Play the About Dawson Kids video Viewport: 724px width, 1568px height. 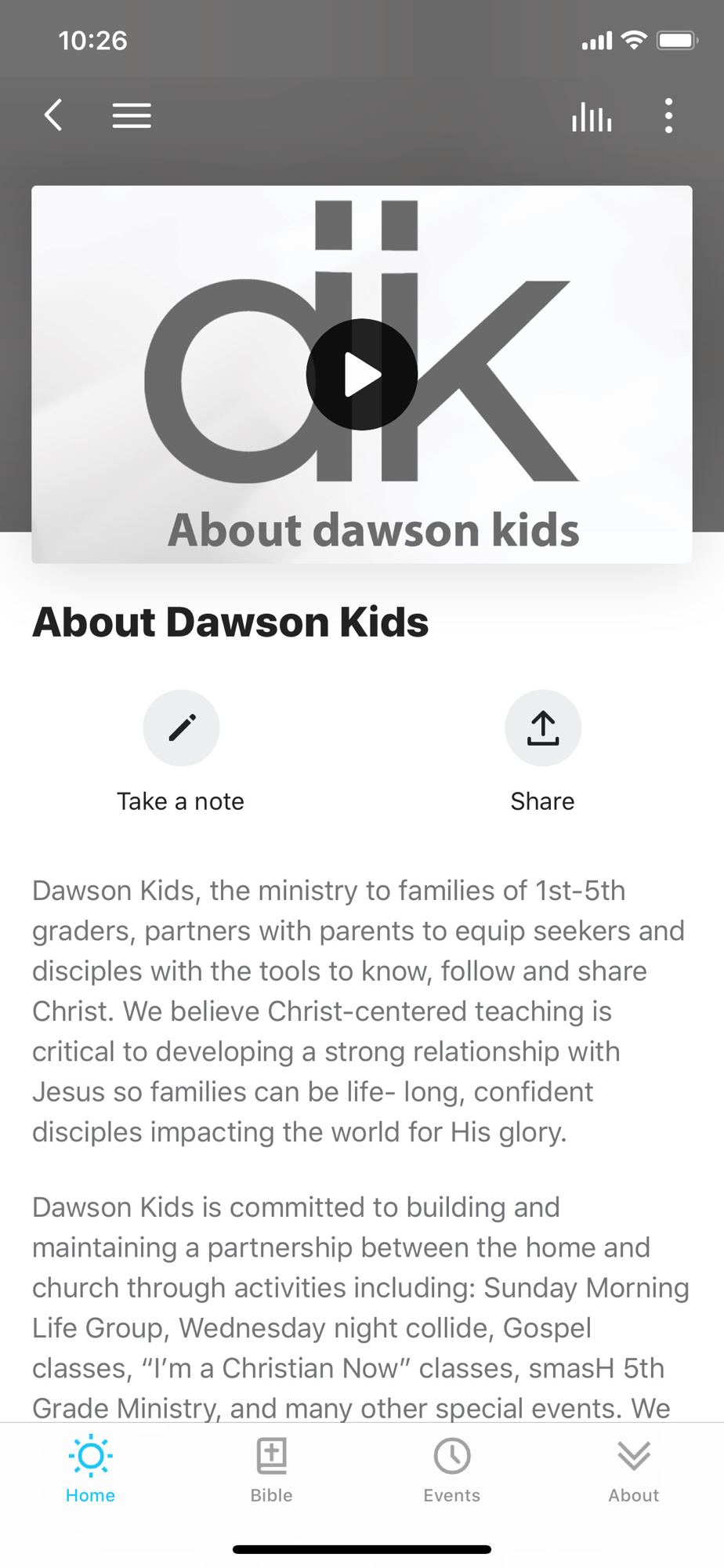point(361,374)
